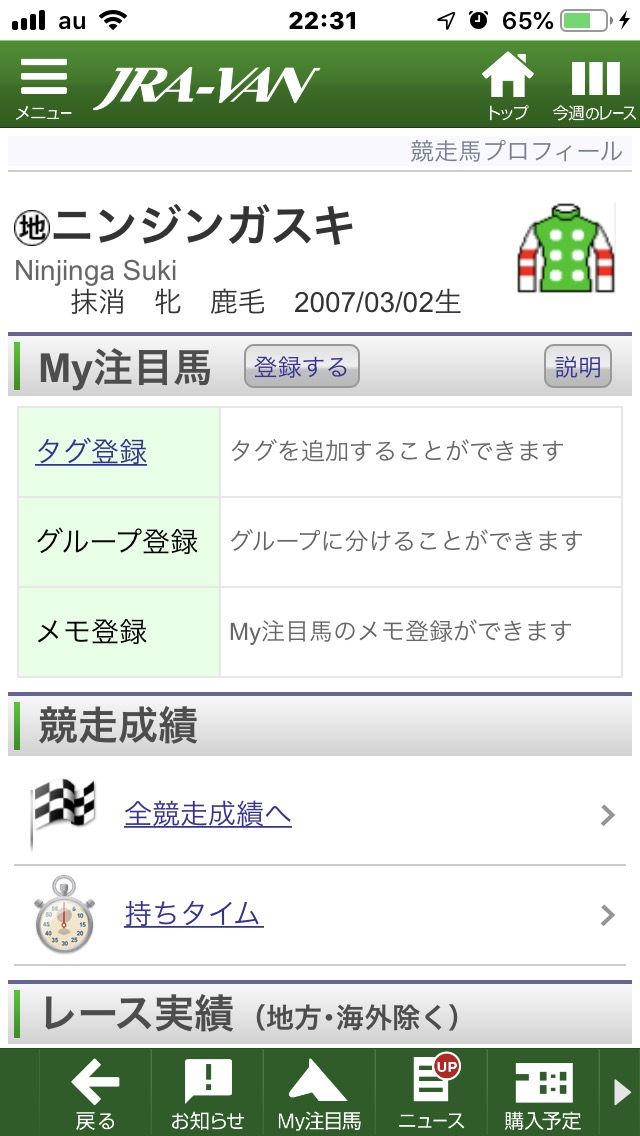The width and height of the screenshot is (640, 1136).
Task: Go back with 戻る button
Action: tap(95, 1093)
